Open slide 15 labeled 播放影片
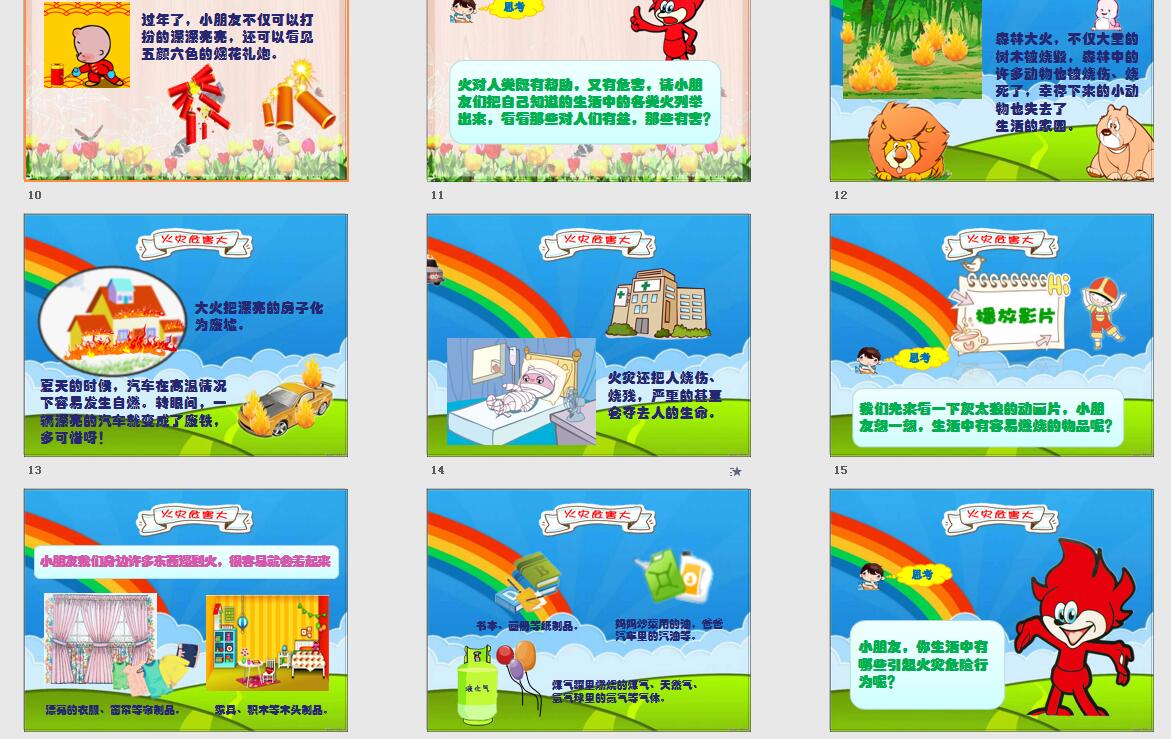Image resolution: width=1171 pixels, height=739 pixels. (991, 335)
